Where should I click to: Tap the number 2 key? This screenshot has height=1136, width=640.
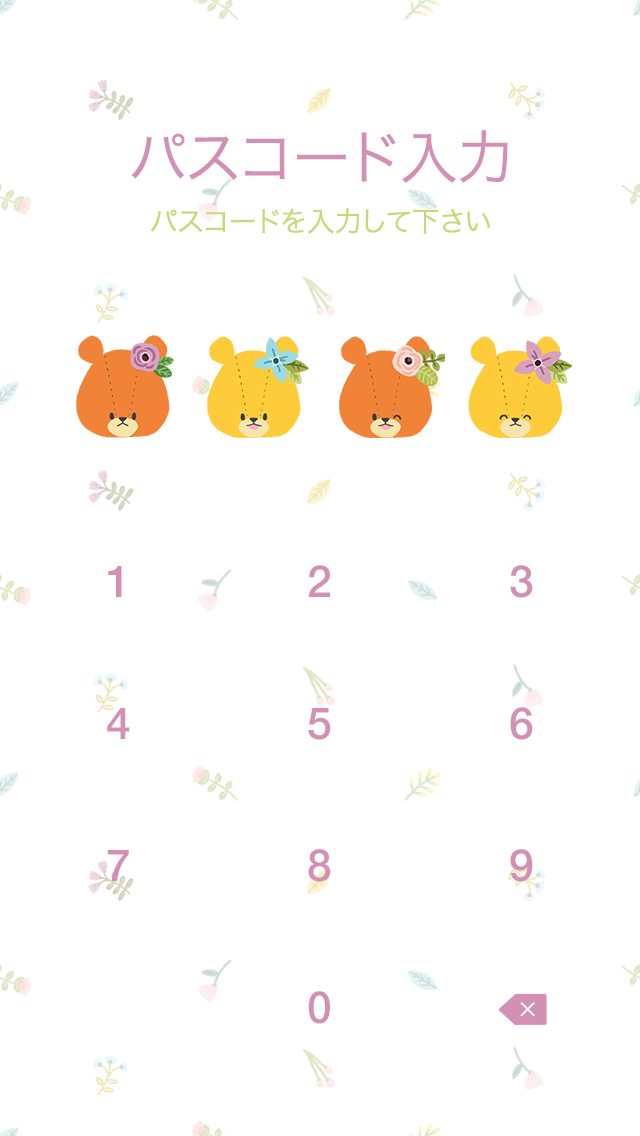[x=319, y=582]
